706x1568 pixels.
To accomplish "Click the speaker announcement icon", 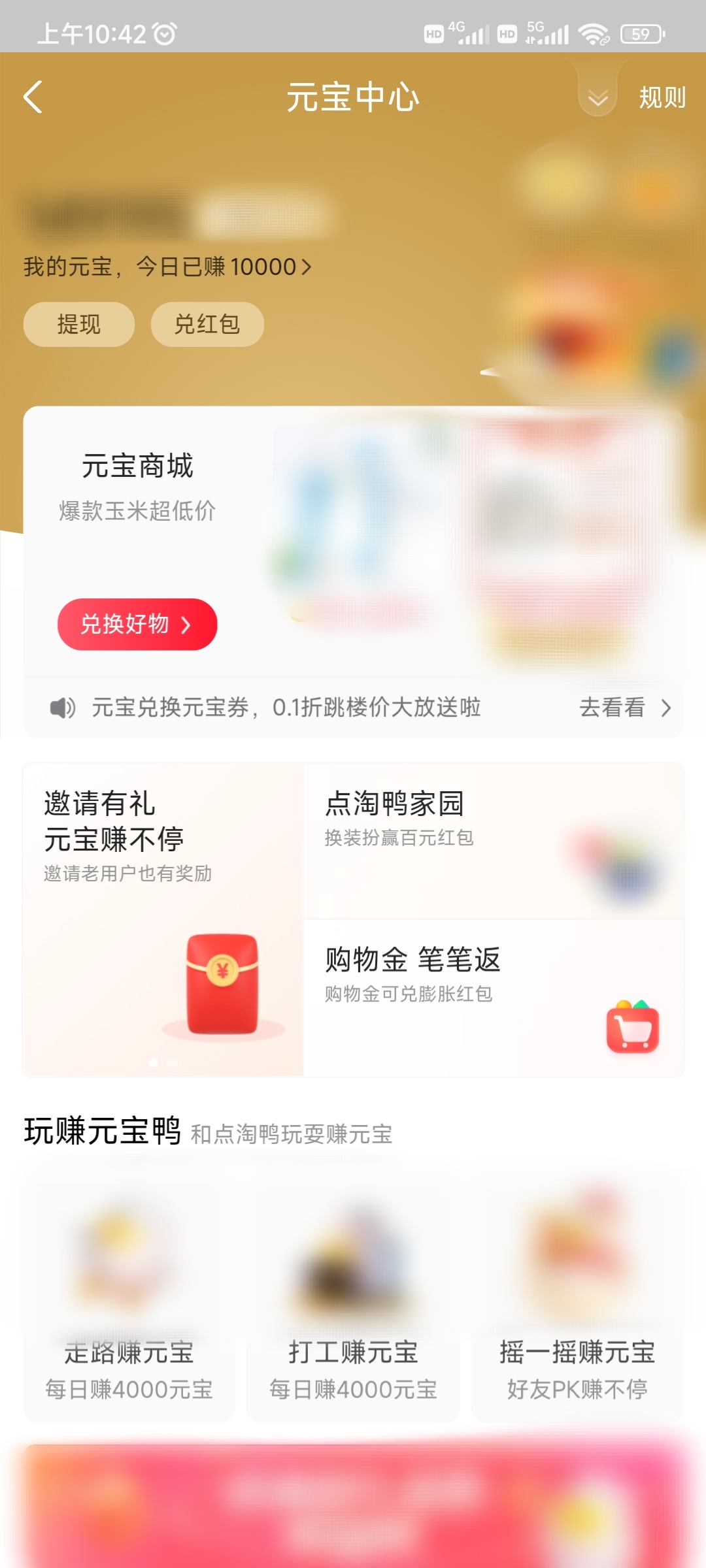I will point(62,708).
